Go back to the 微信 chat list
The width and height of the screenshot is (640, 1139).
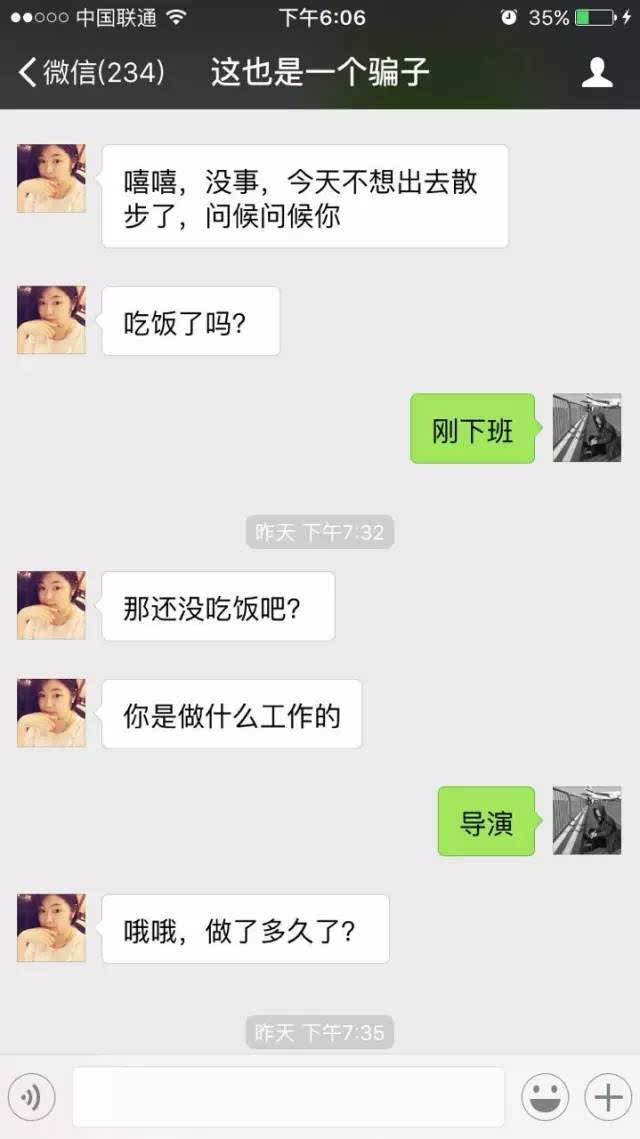click(91, 73)
